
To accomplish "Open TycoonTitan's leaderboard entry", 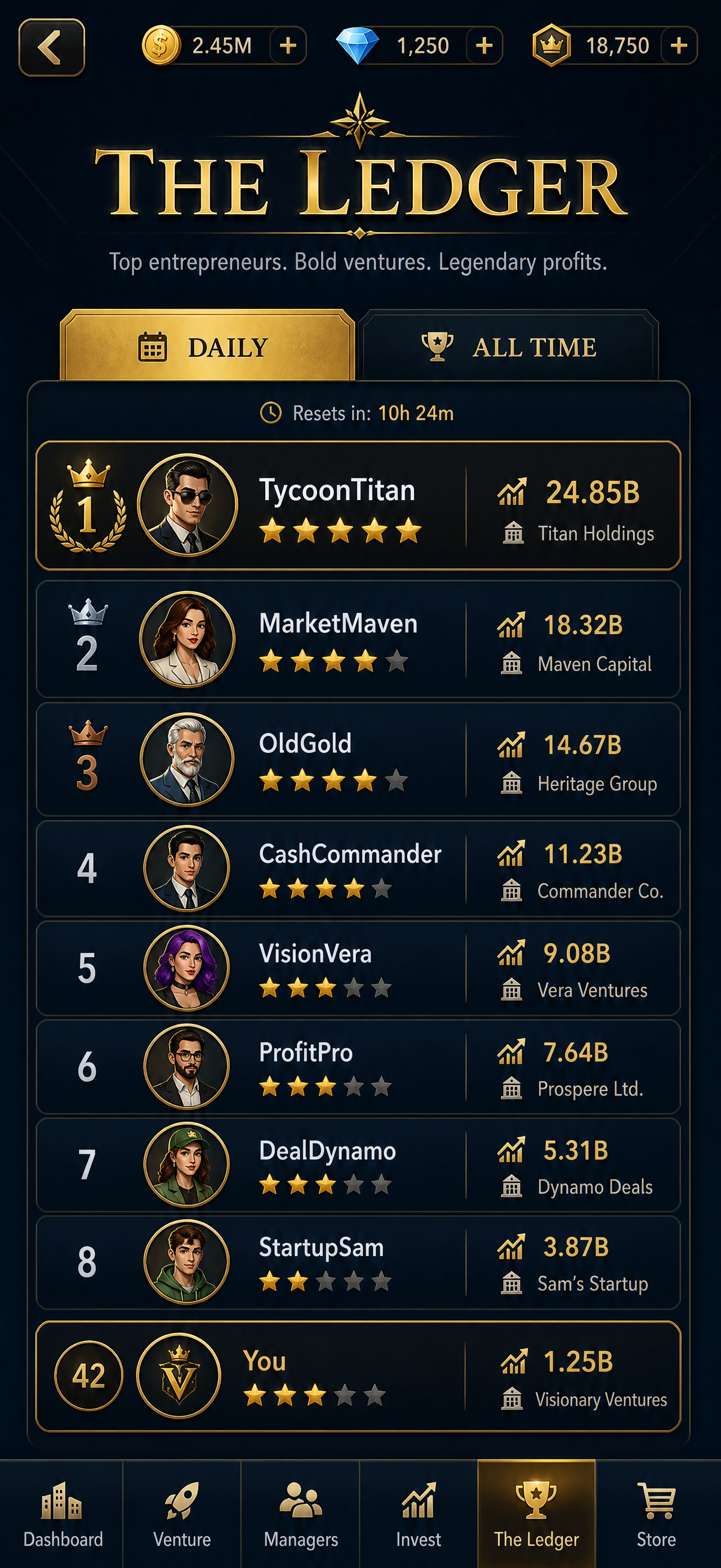I will [358, 506].
